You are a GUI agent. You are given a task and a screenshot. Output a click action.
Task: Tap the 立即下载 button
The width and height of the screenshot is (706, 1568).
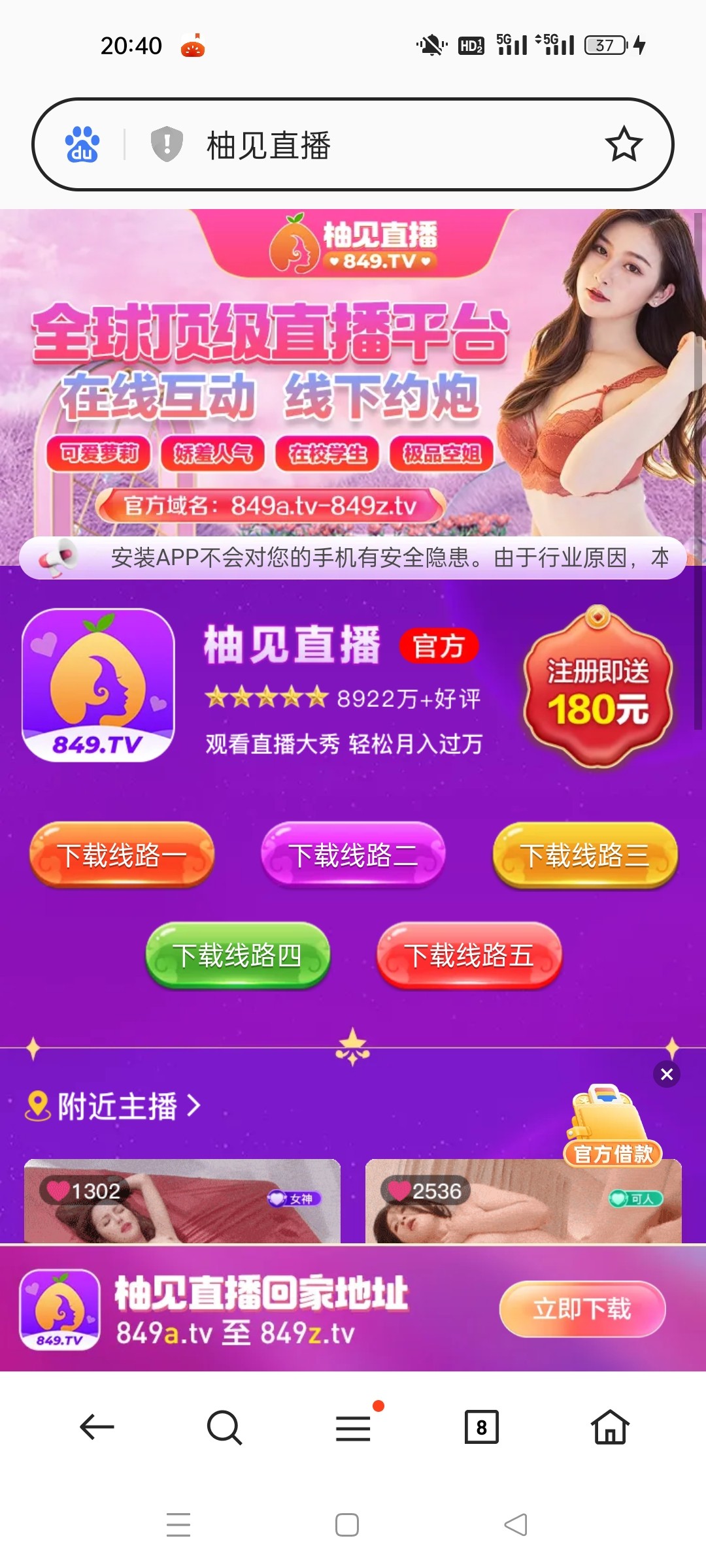(582, 1309)
